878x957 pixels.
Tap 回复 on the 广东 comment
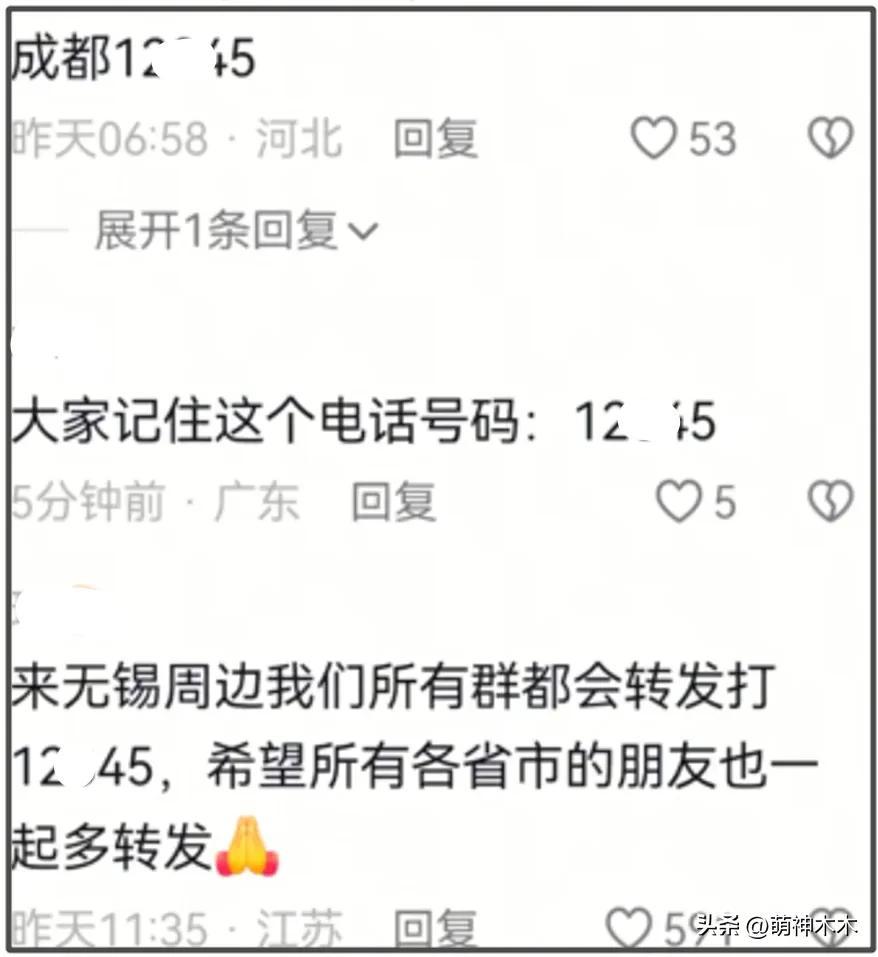pos(393,501)
